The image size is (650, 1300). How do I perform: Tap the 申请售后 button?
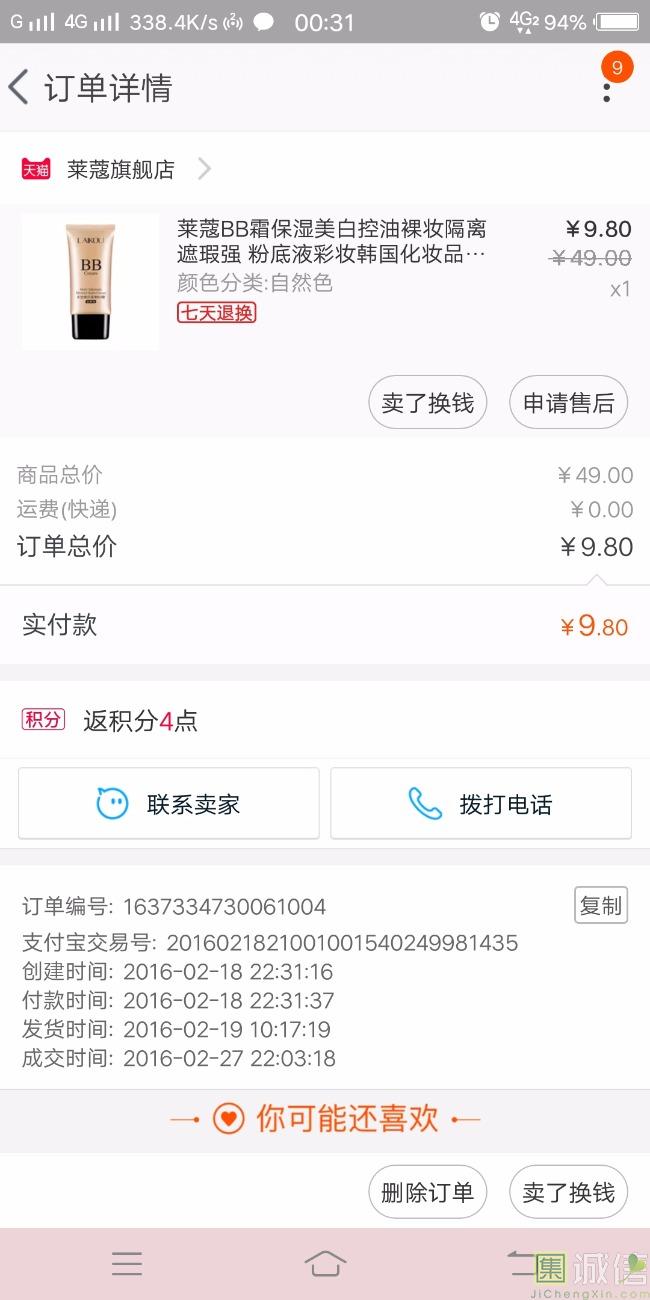[568, 403]
